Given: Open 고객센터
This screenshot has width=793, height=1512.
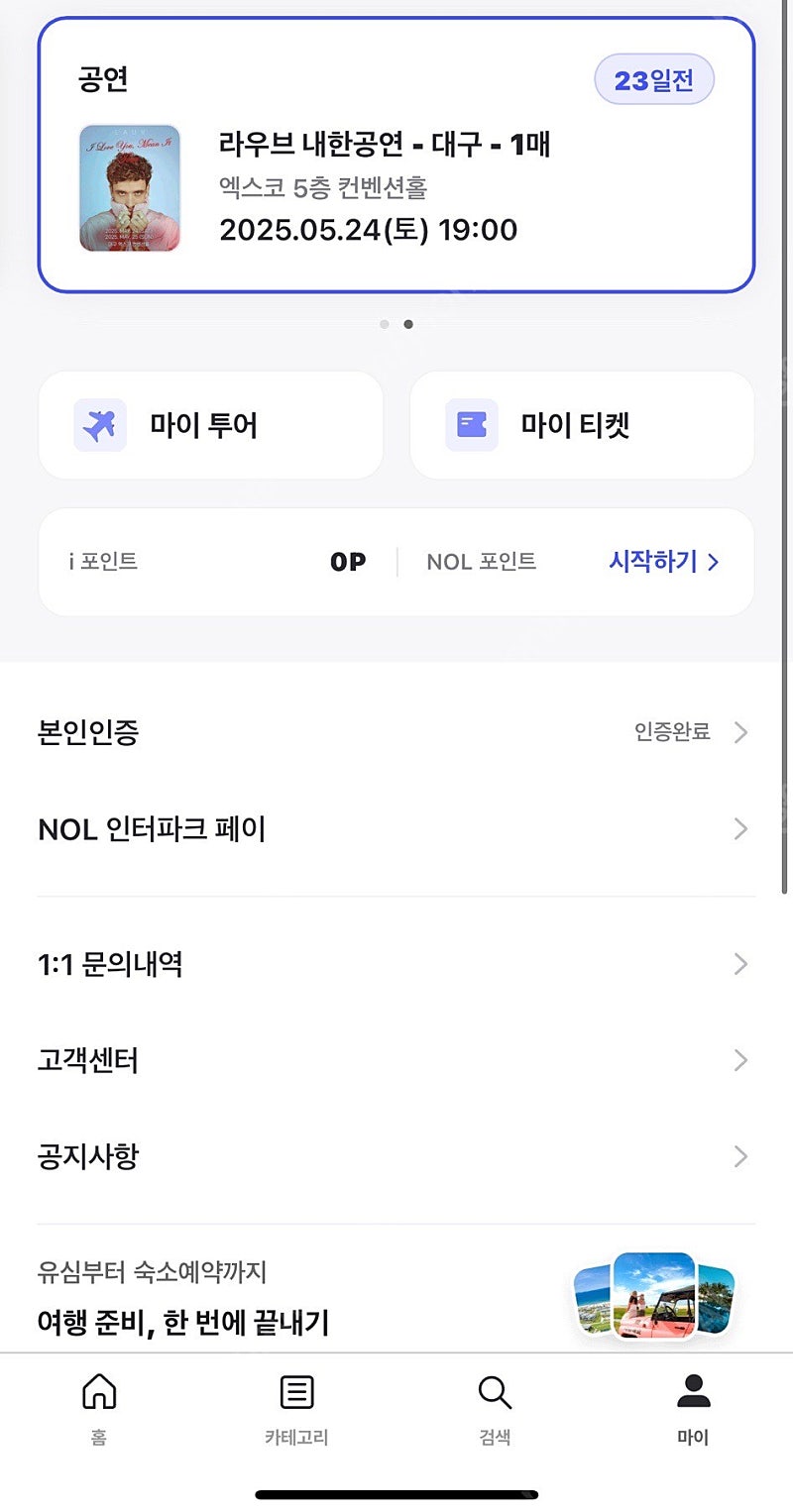Looking at the screenshot, I should coord(396,1060).
